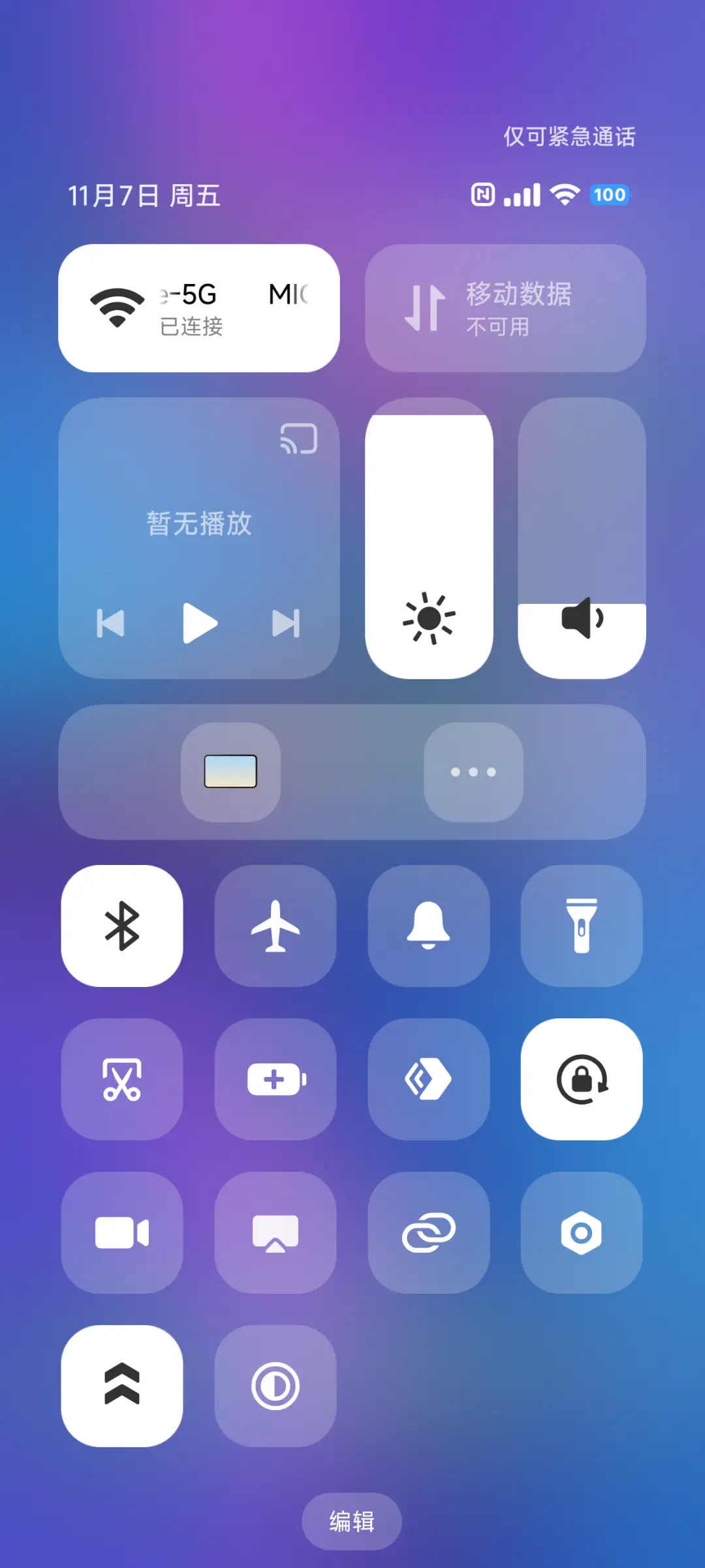This screenshot has width=705, height=1568.
Task: Open the 移动数据 tile
Action: [x=505, y=307]
